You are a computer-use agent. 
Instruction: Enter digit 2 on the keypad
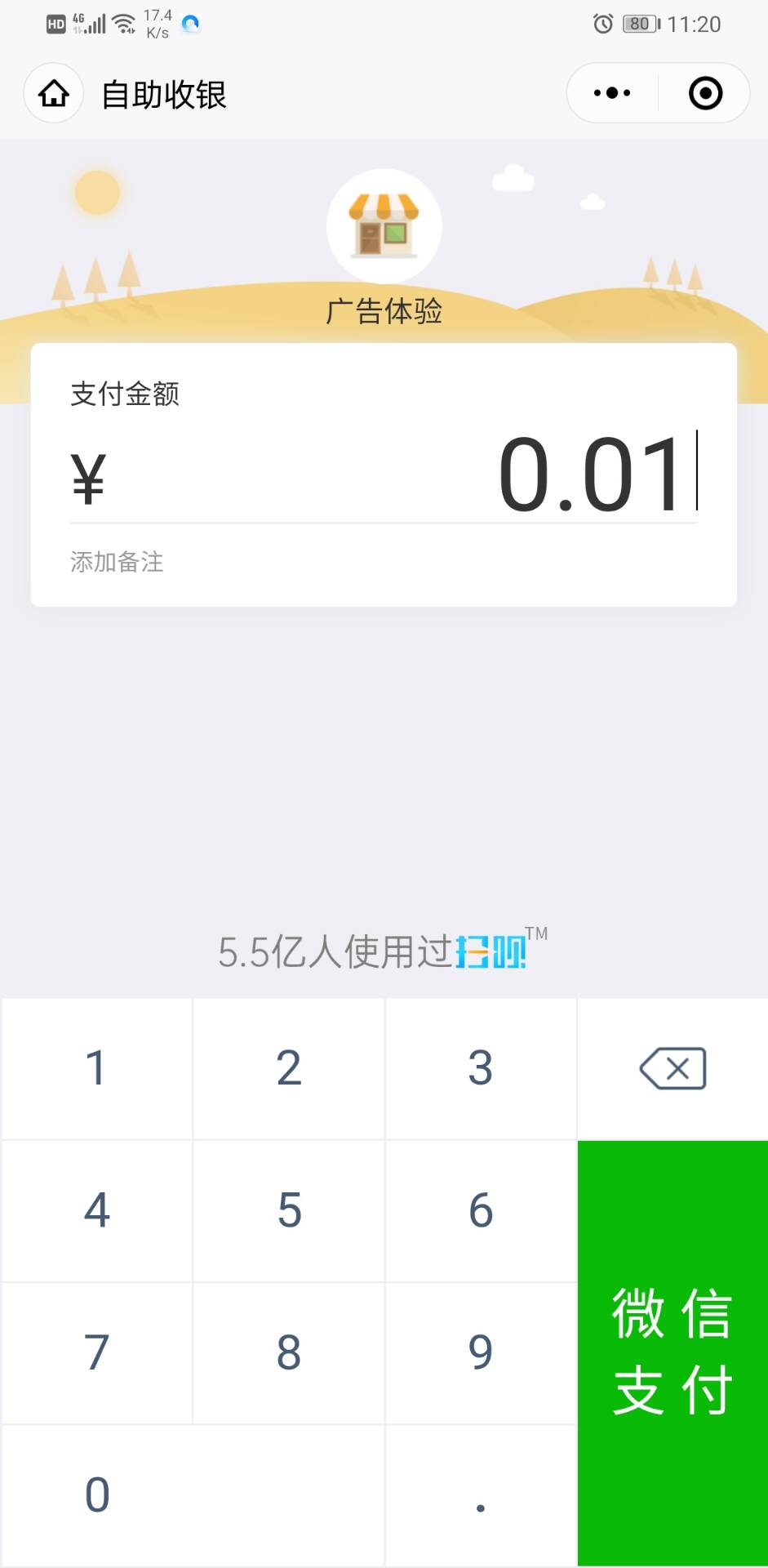tap(289, 1068)
